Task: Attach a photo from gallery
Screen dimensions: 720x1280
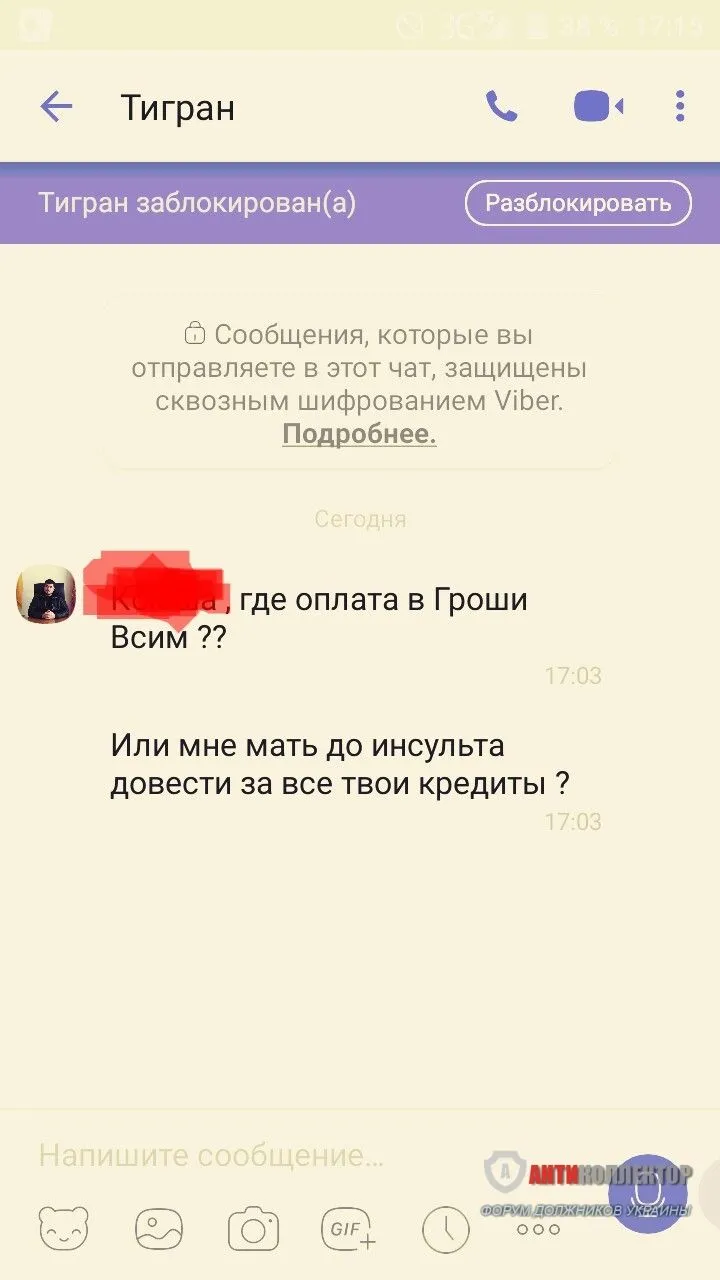Action: click(x=159, y=1229)
